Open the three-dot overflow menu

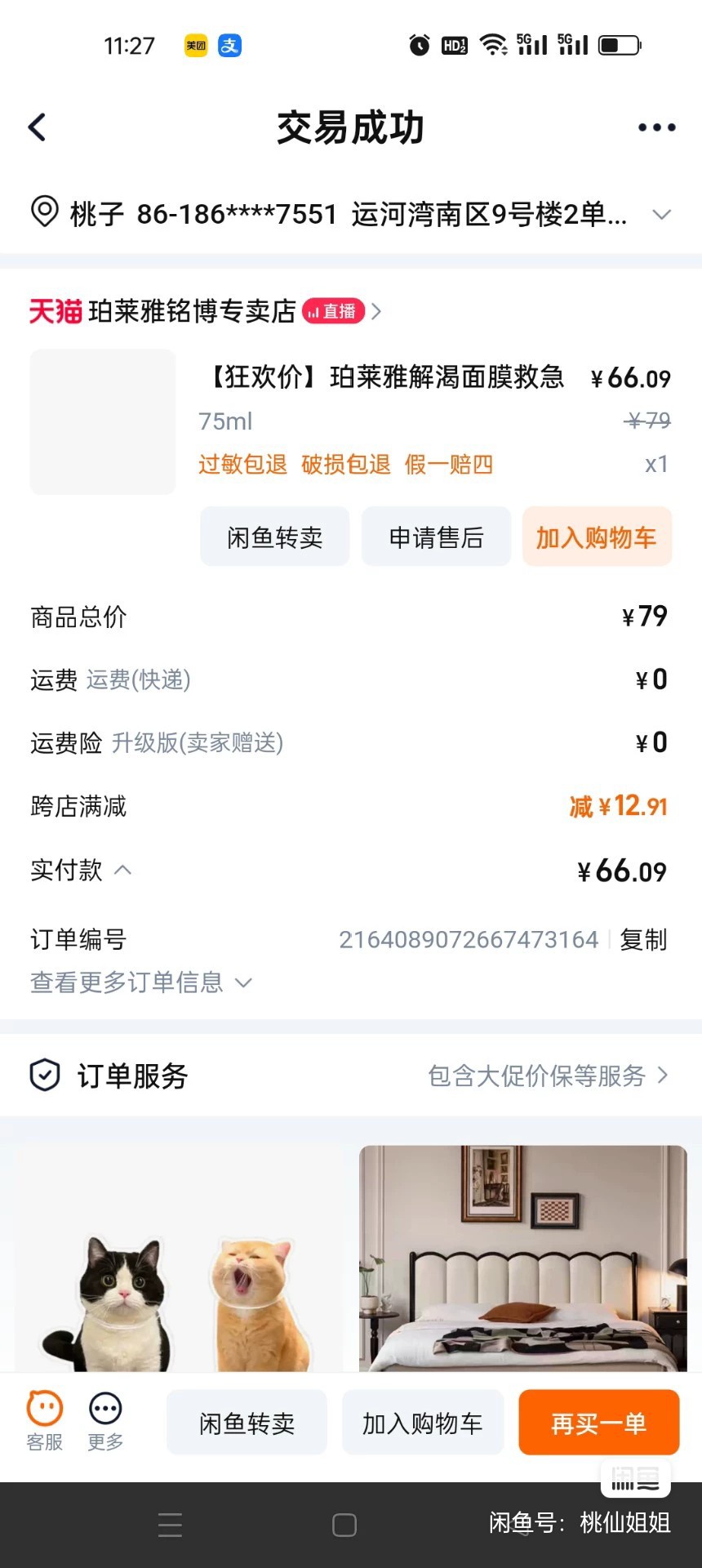pyautogui.click(x=656, y=127)
